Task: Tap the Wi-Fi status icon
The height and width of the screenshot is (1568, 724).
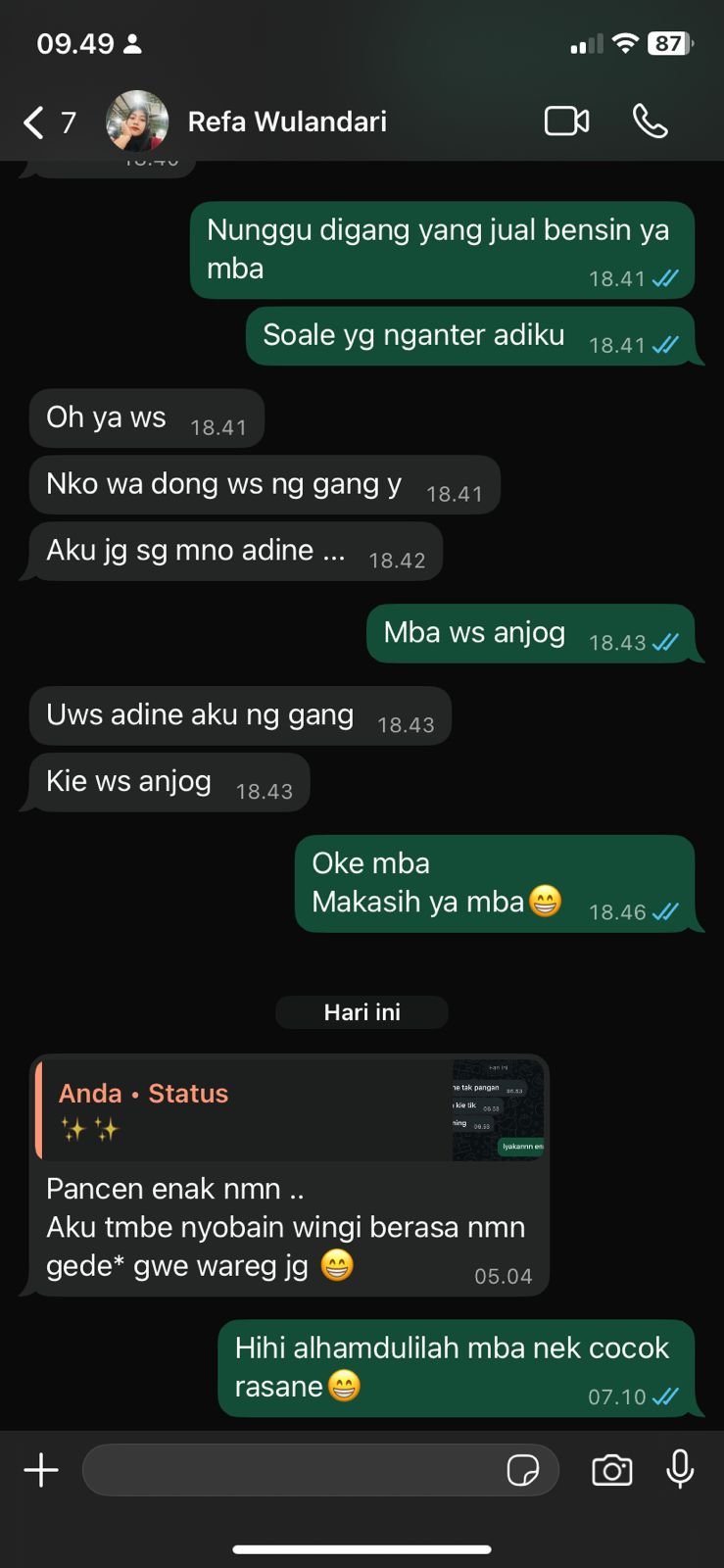Action: (625, 43)
